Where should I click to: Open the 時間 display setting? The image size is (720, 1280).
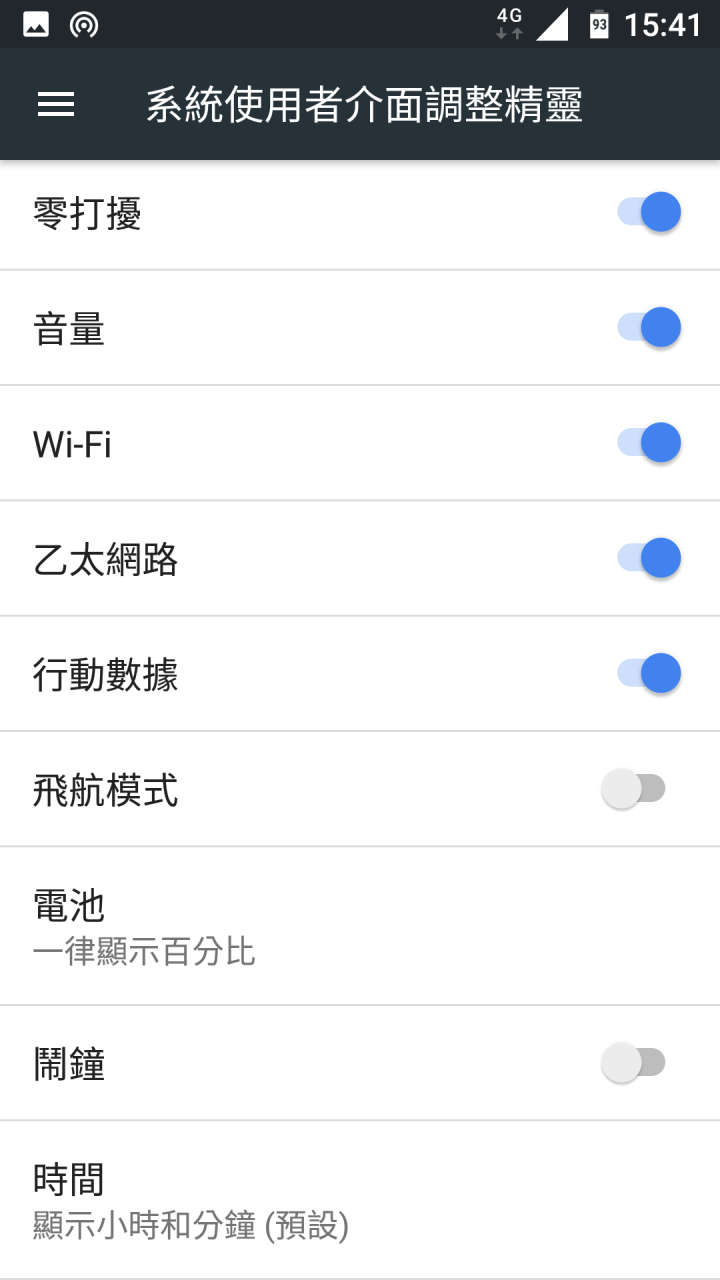point(360,1200)
